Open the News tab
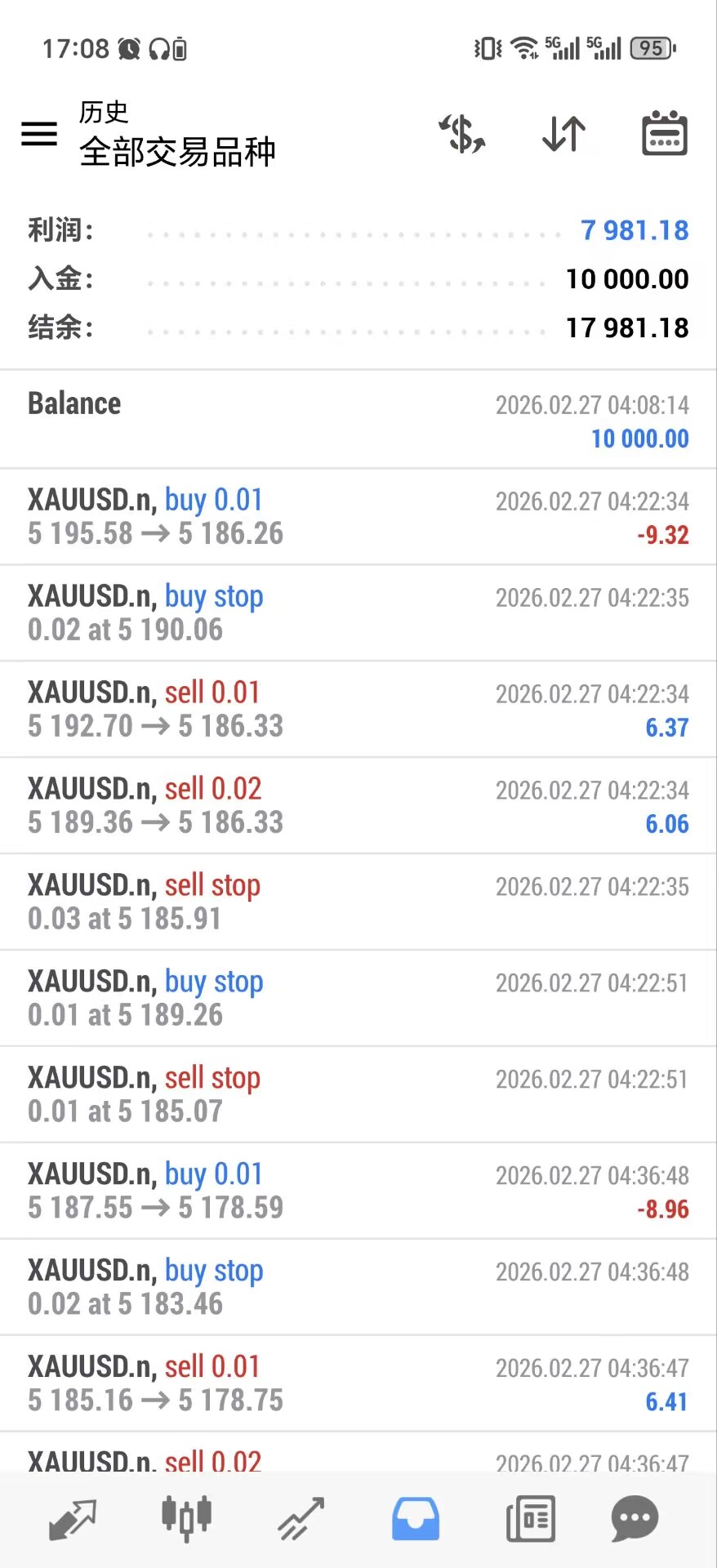 coord(531,1519)
